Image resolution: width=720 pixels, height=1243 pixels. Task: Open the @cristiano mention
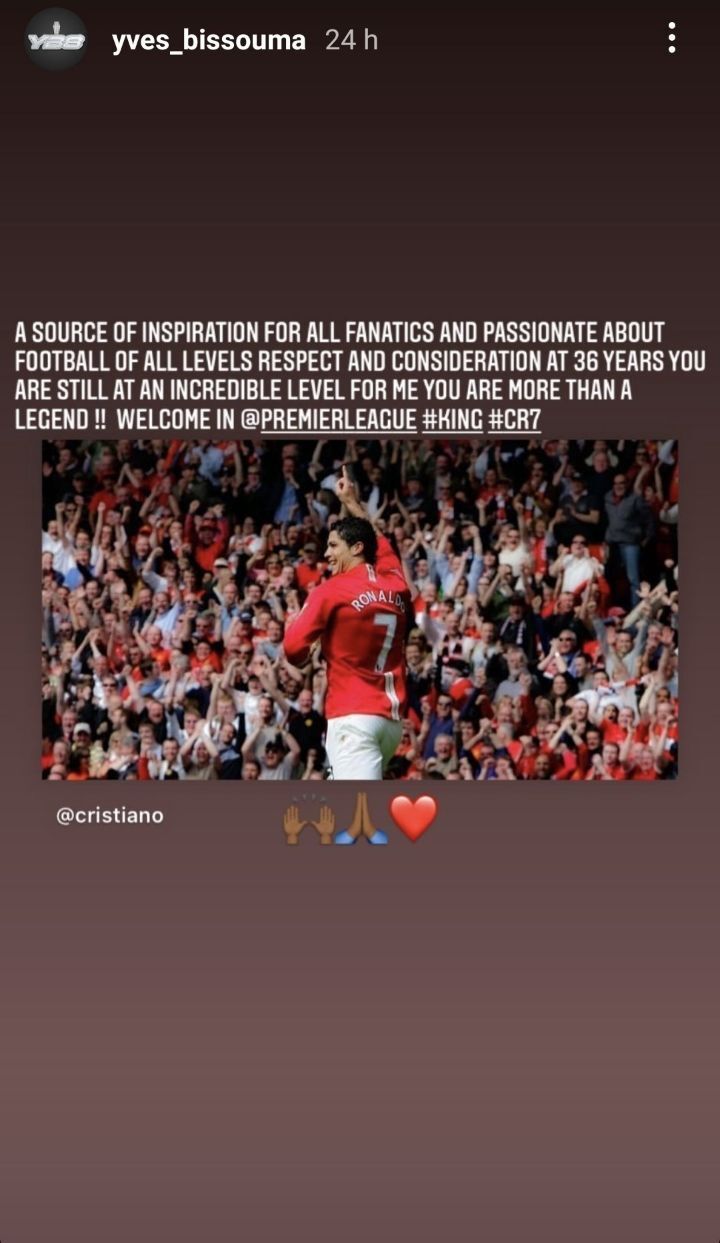[x=110, y=815]
